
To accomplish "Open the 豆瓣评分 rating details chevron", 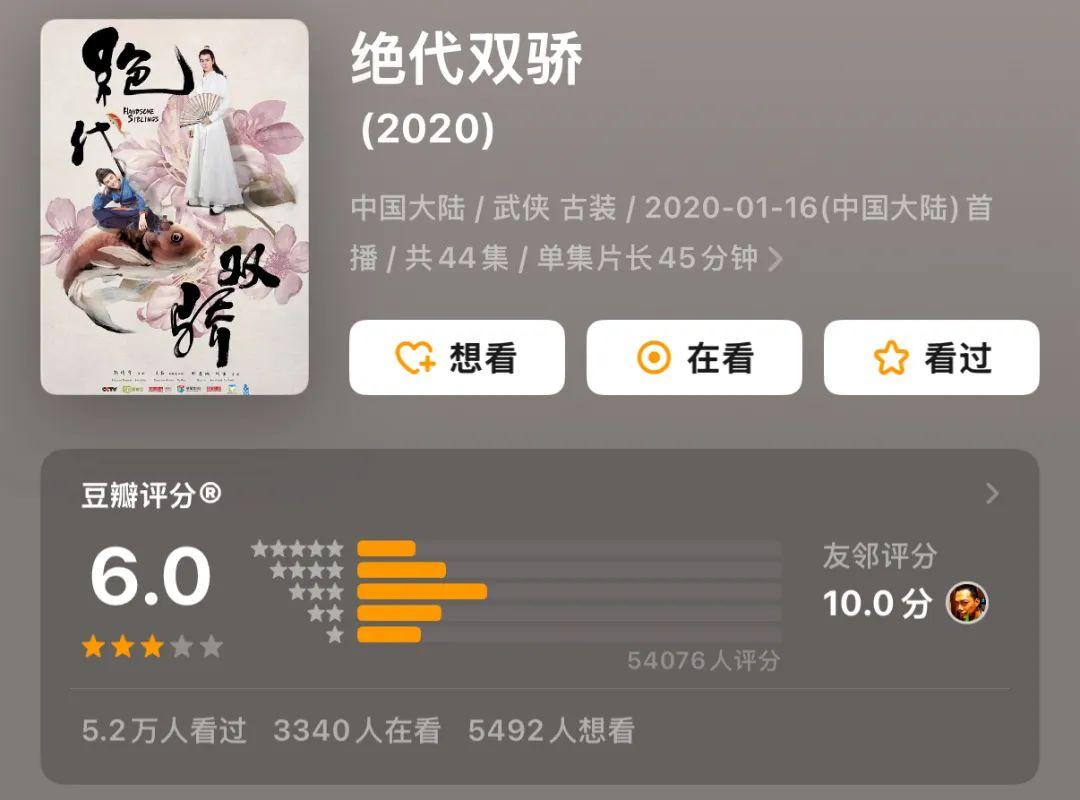I will 992,493.
